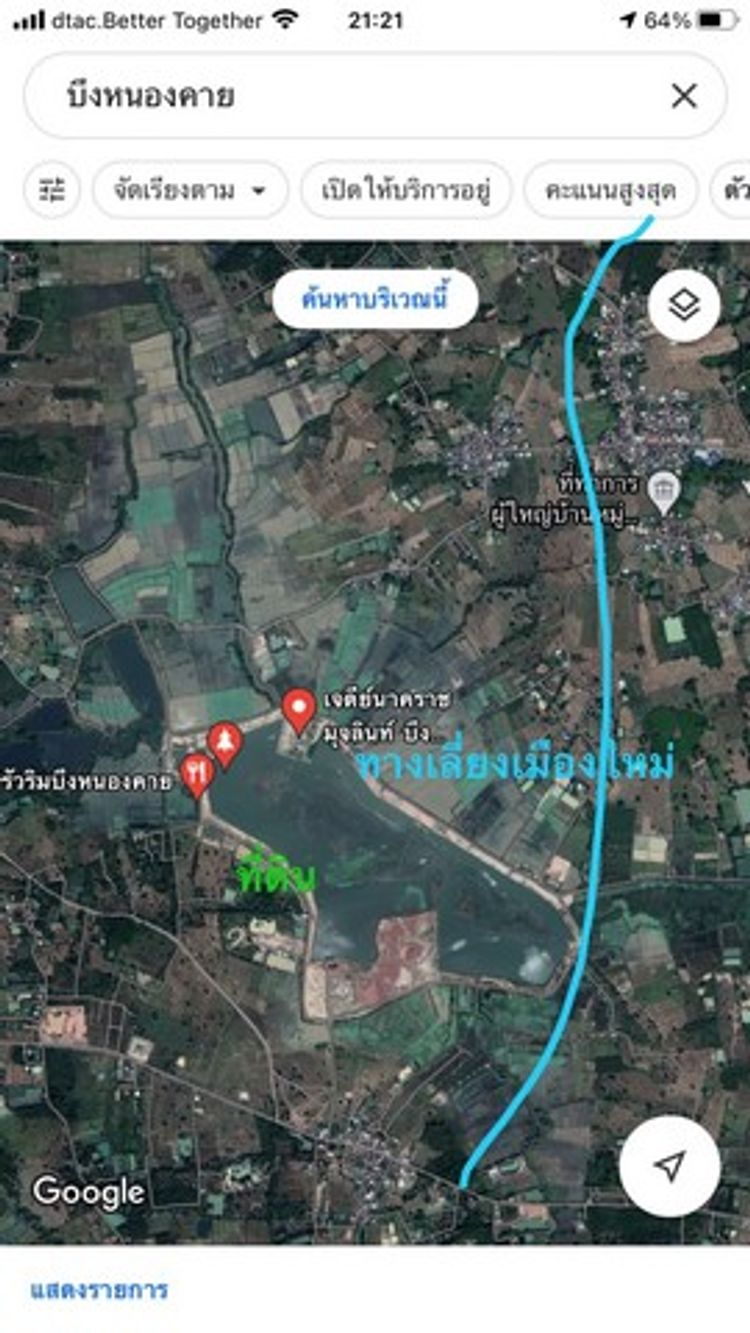The width and height of the screenshot is (750, 1333).
Task: Center map on my current location
Action: pyautogui.click(x=670, y=1165)
